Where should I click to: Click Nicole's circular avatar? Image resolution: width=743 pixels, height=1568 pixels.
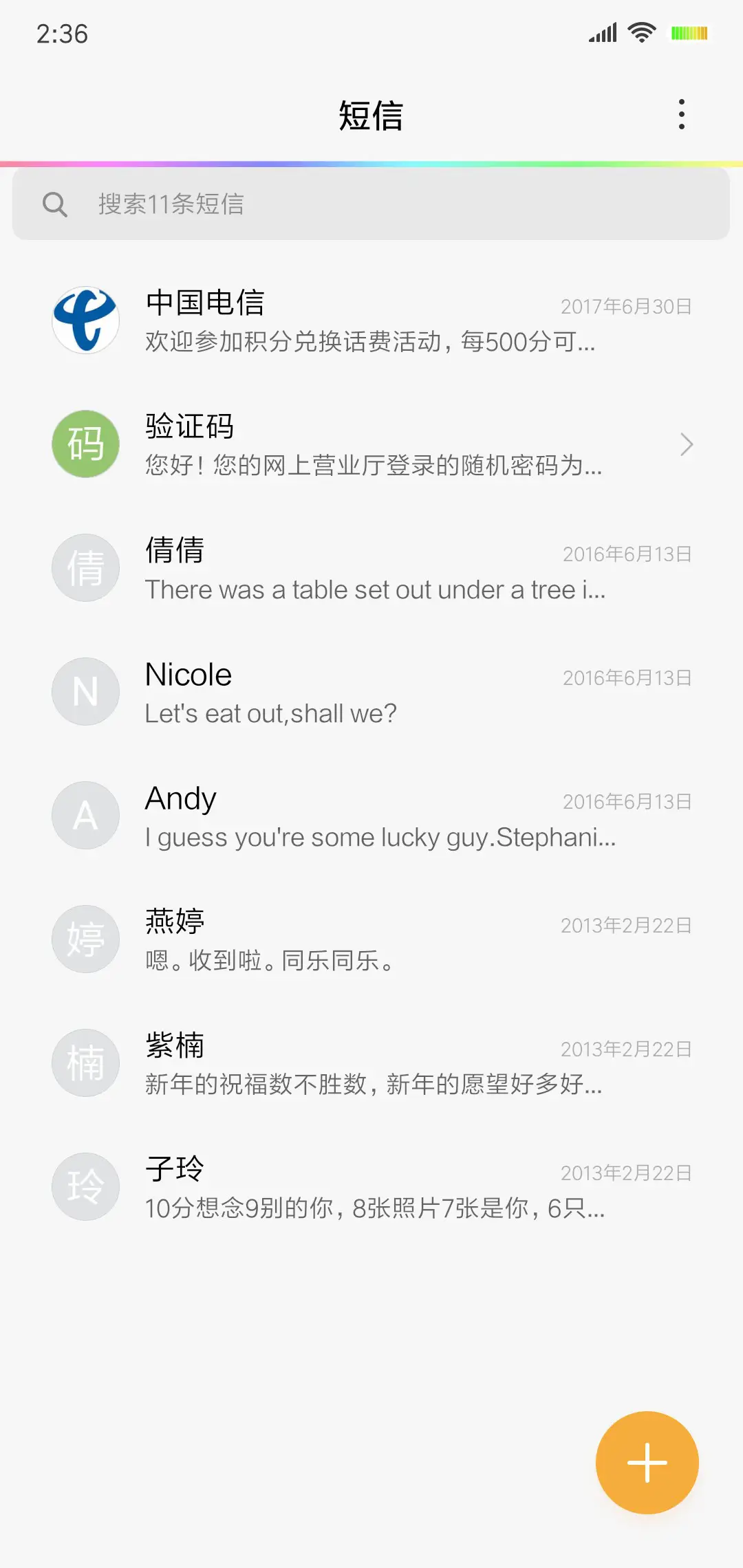pos(85,691)
